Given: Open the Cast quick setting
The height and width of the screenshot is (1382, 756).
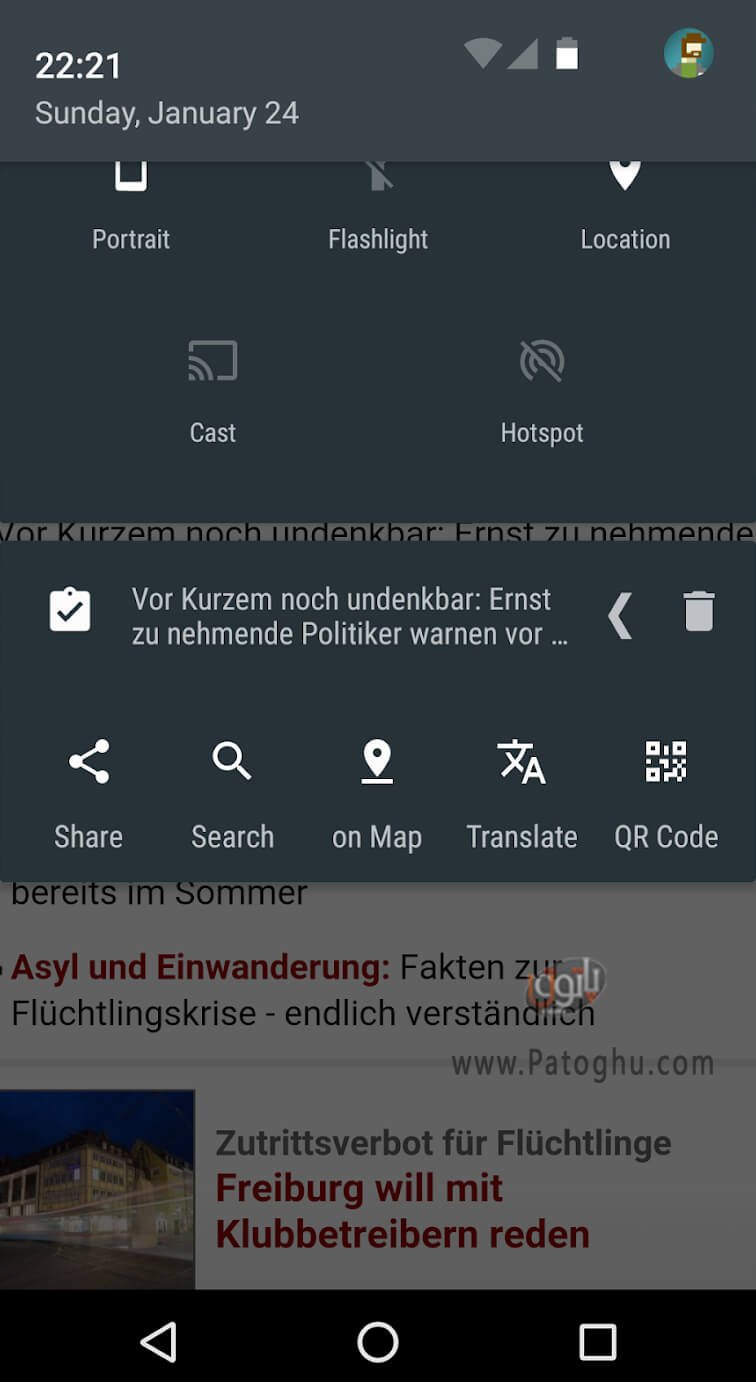Looking at the screenshot, I should (213, 392).
